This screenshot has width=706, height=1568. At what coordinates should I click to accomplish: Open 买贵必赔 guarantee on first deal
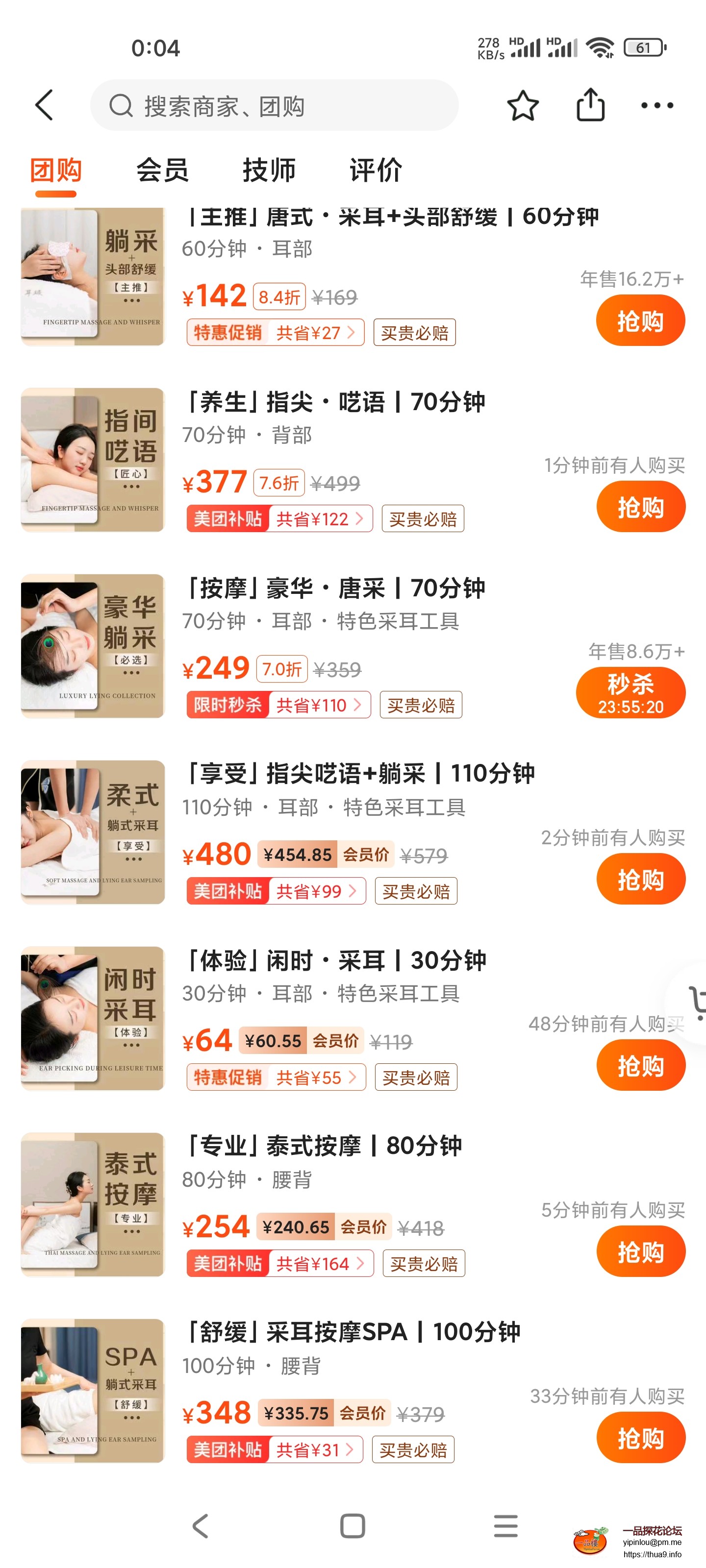[414, 332]
